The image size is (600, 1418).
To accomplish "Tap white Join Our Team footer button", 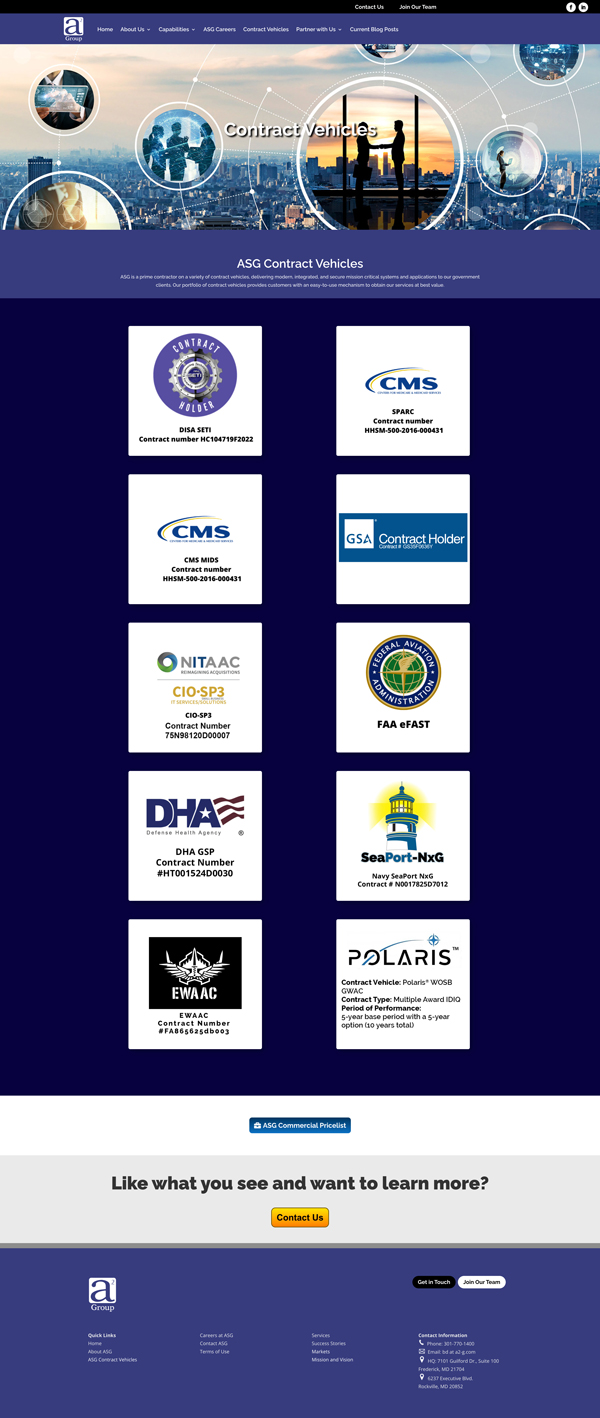I will (x=481, y=1282).
